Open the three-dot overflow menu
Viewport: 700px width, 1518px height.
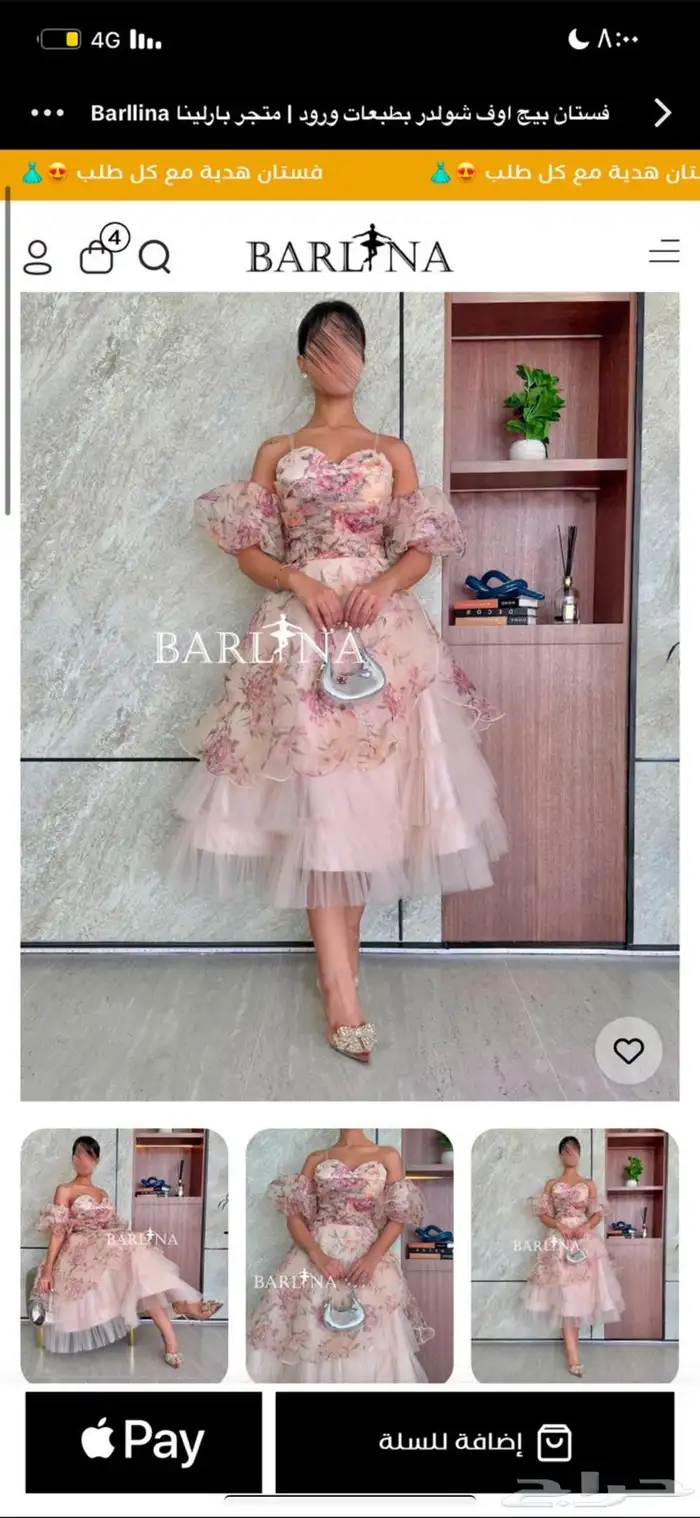coord(48,113)
